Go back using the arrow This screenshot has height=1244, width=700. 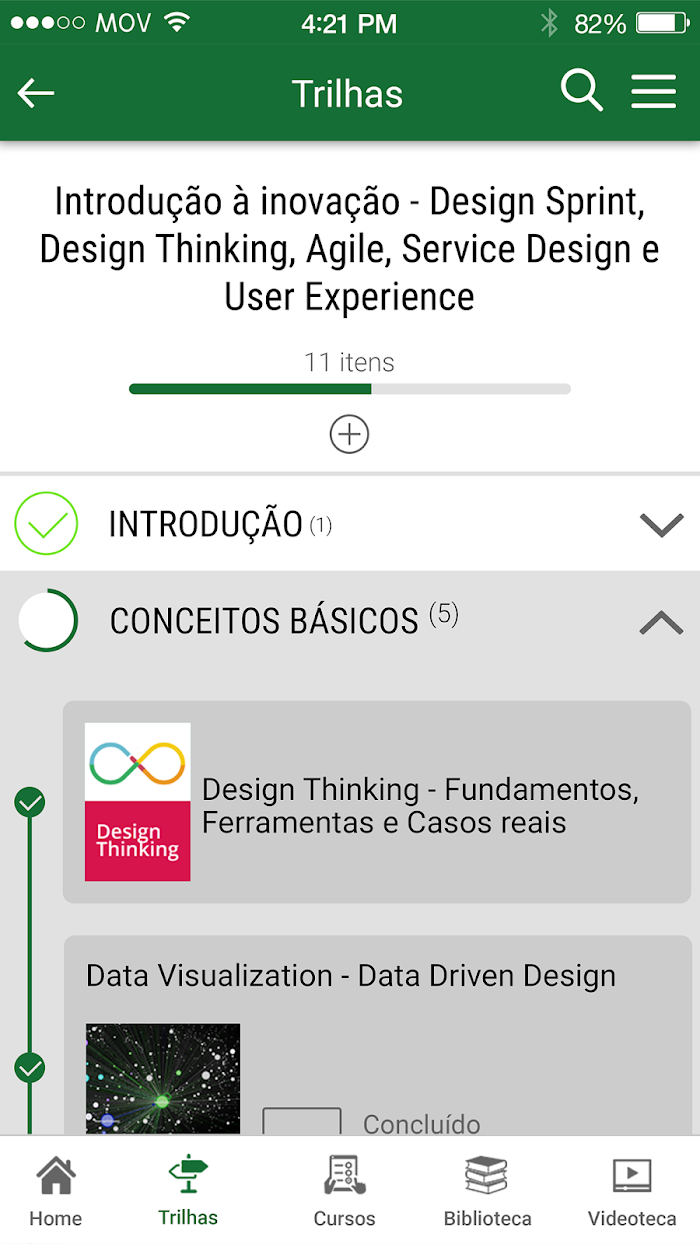coord(36,94)
